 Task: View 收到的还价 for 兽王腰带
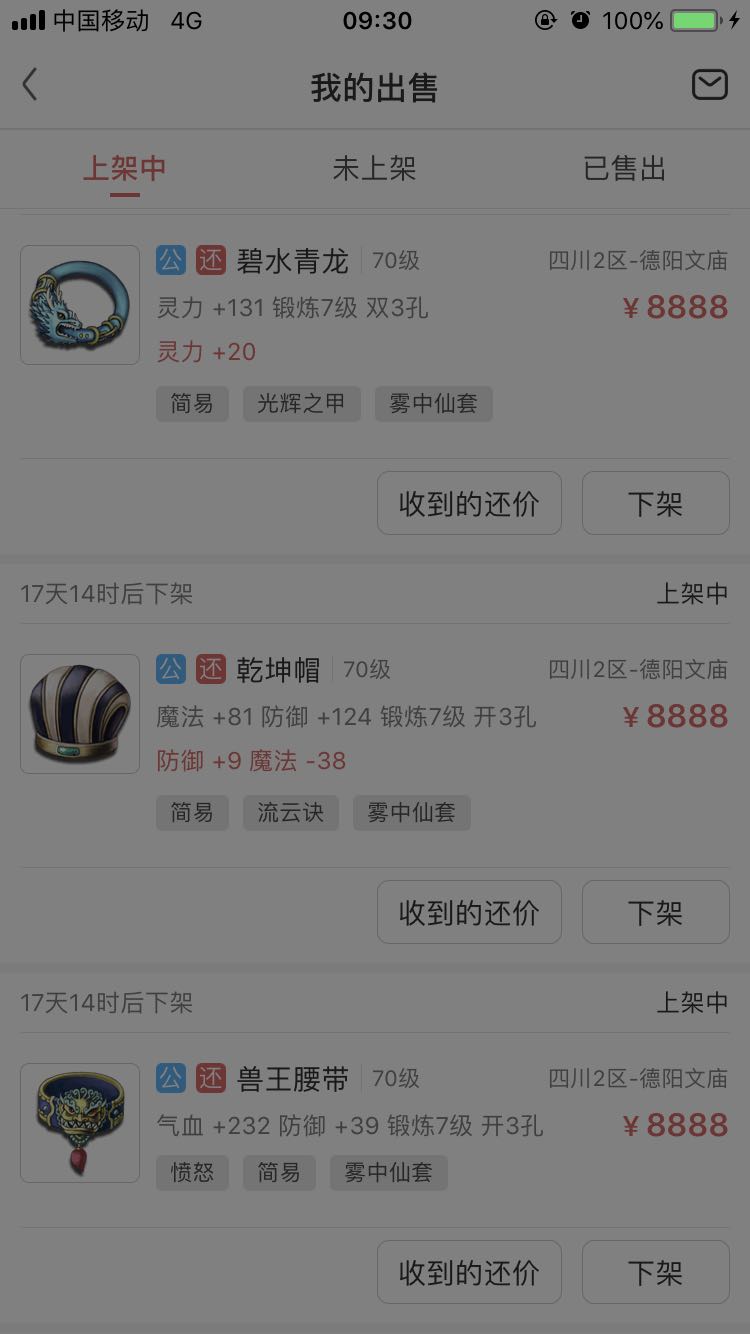(469, 1272)
